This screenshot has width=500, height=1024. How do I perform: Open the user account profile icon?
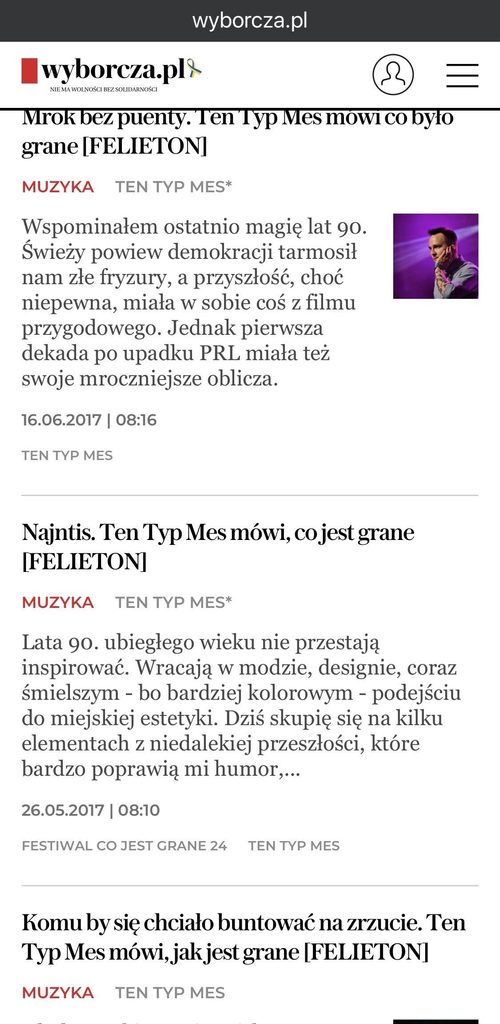pos(393,74)
